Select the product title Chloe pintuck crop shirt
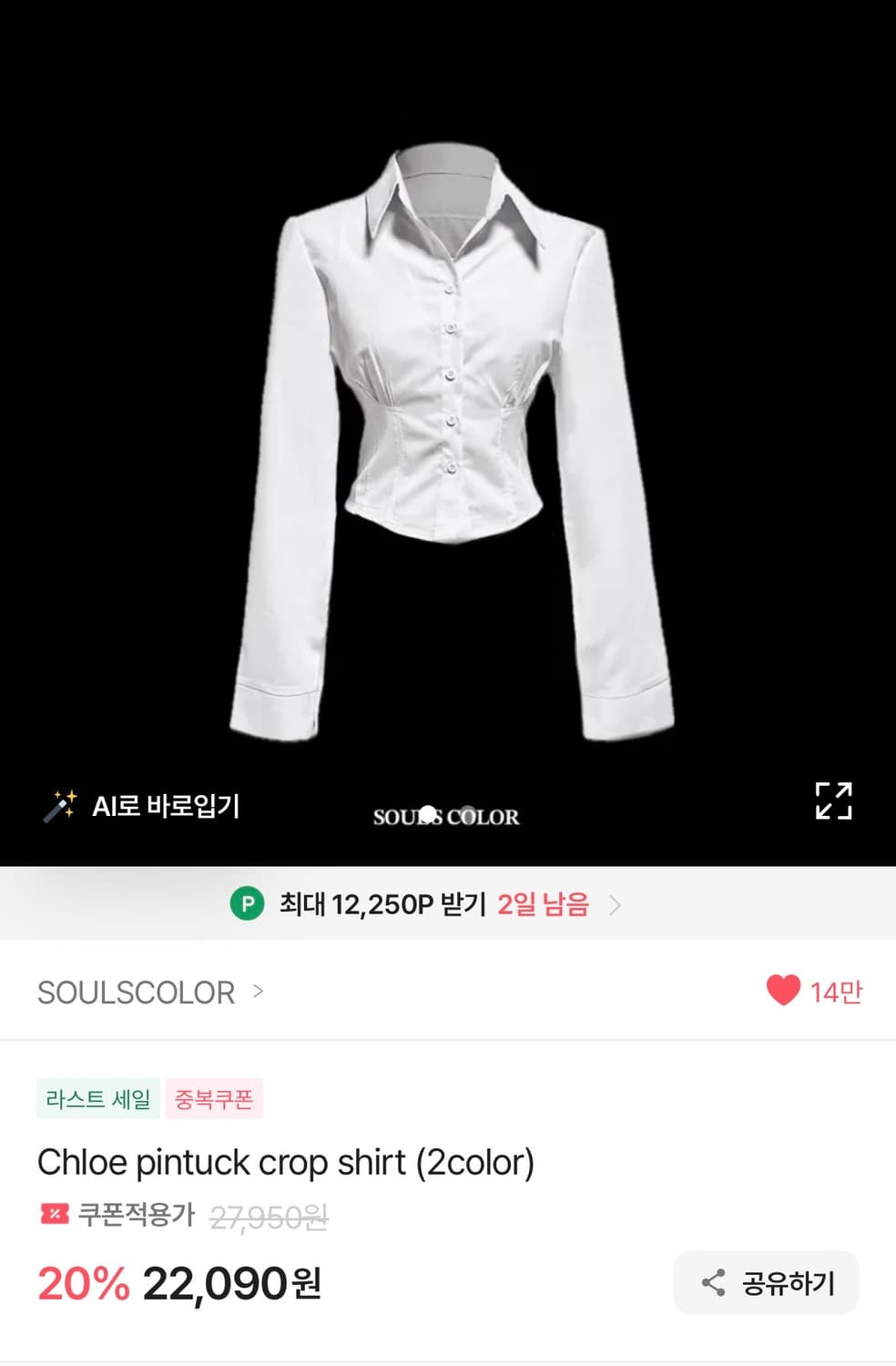This screenshot has height=1366, width=896. pos(286,1161)
